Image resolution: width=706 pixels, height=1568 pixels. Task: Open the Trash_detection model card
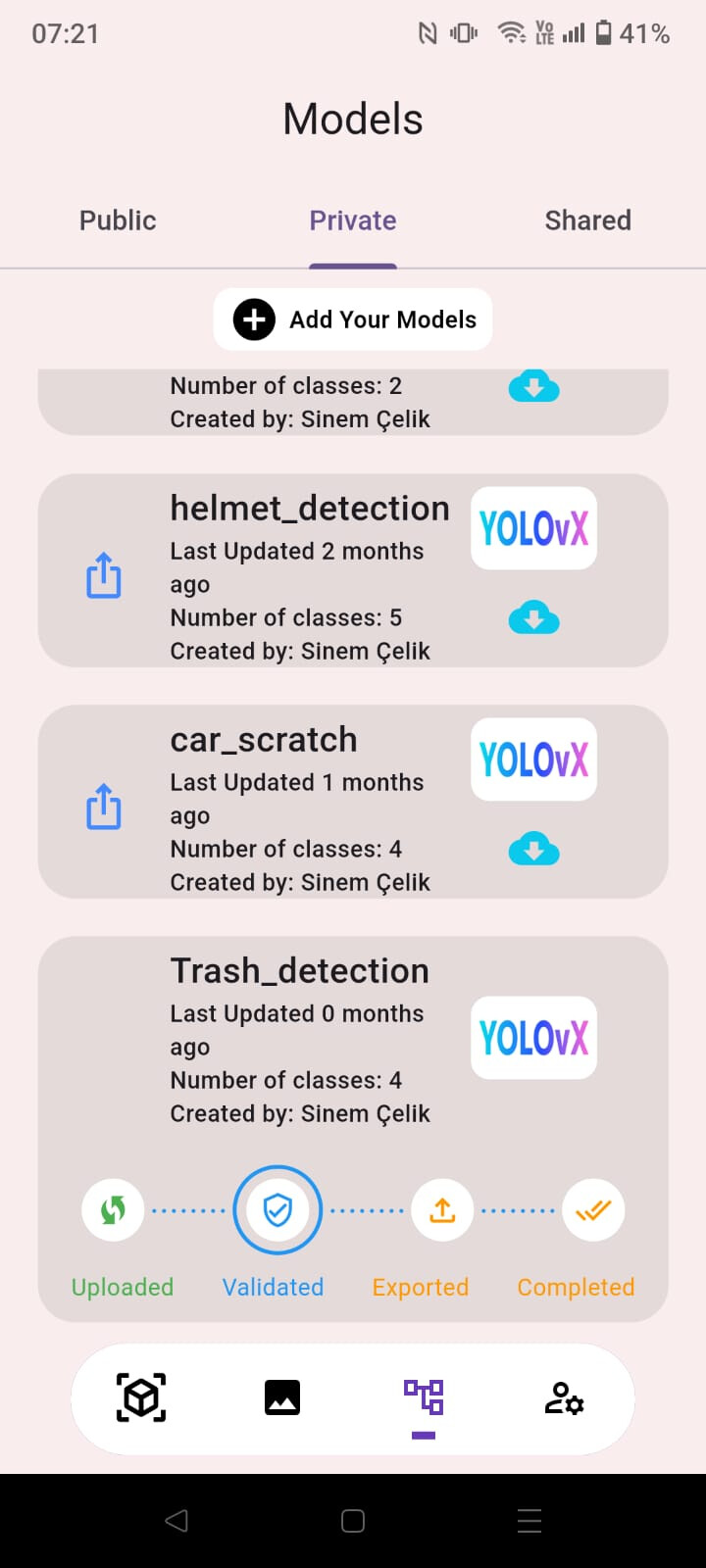300,1041
